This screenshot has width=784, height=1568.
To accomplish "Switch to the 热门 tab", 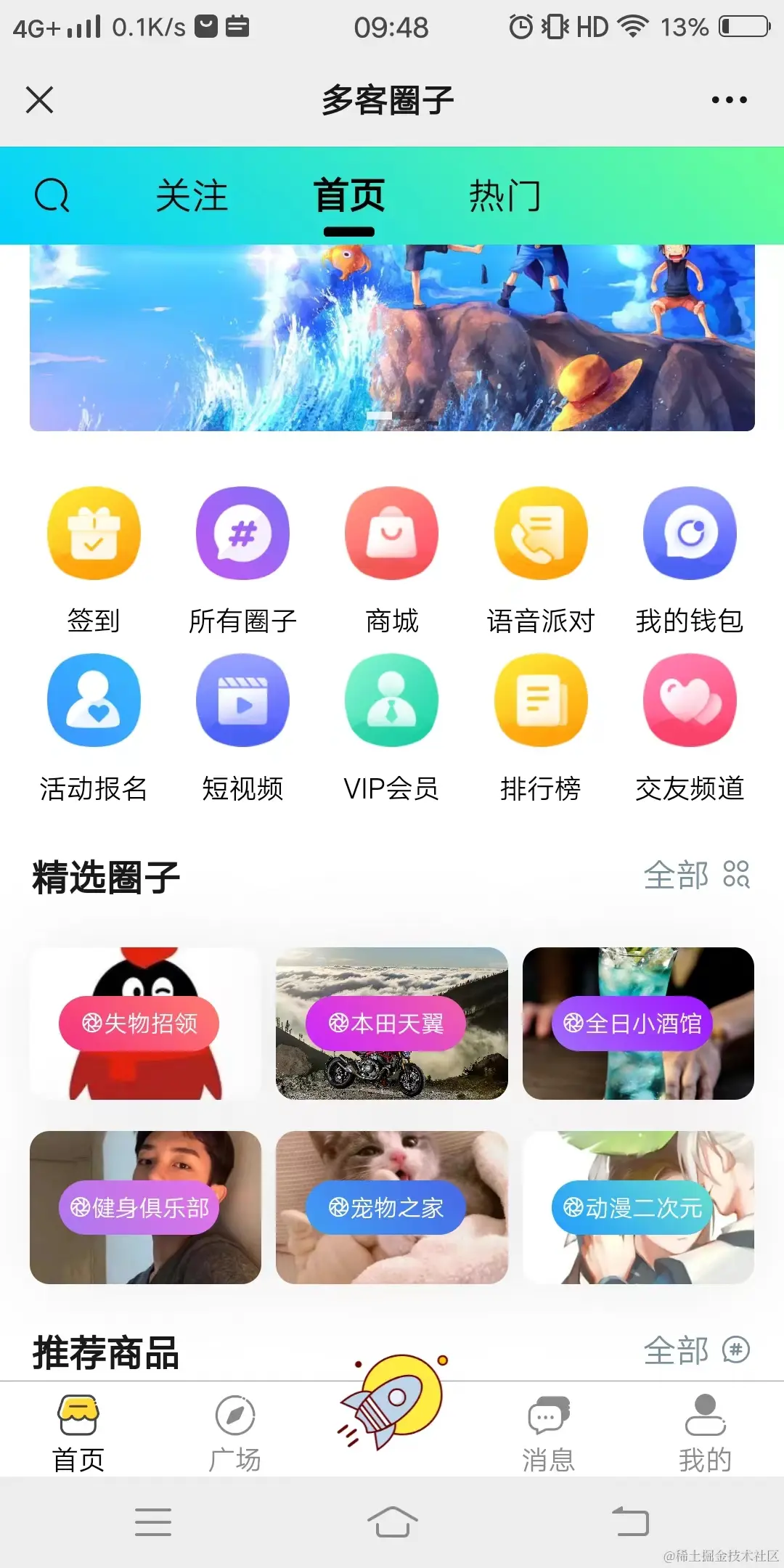I will point(505,196).
